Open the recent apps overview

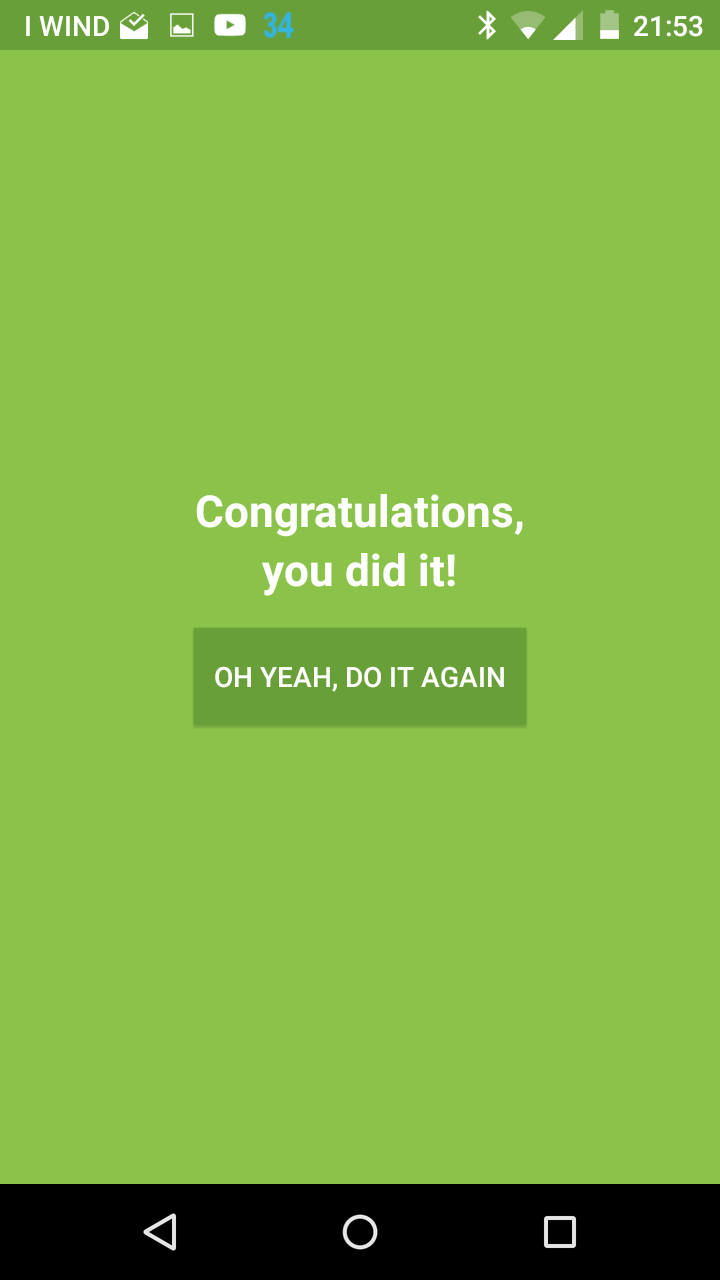(559, 1231)
